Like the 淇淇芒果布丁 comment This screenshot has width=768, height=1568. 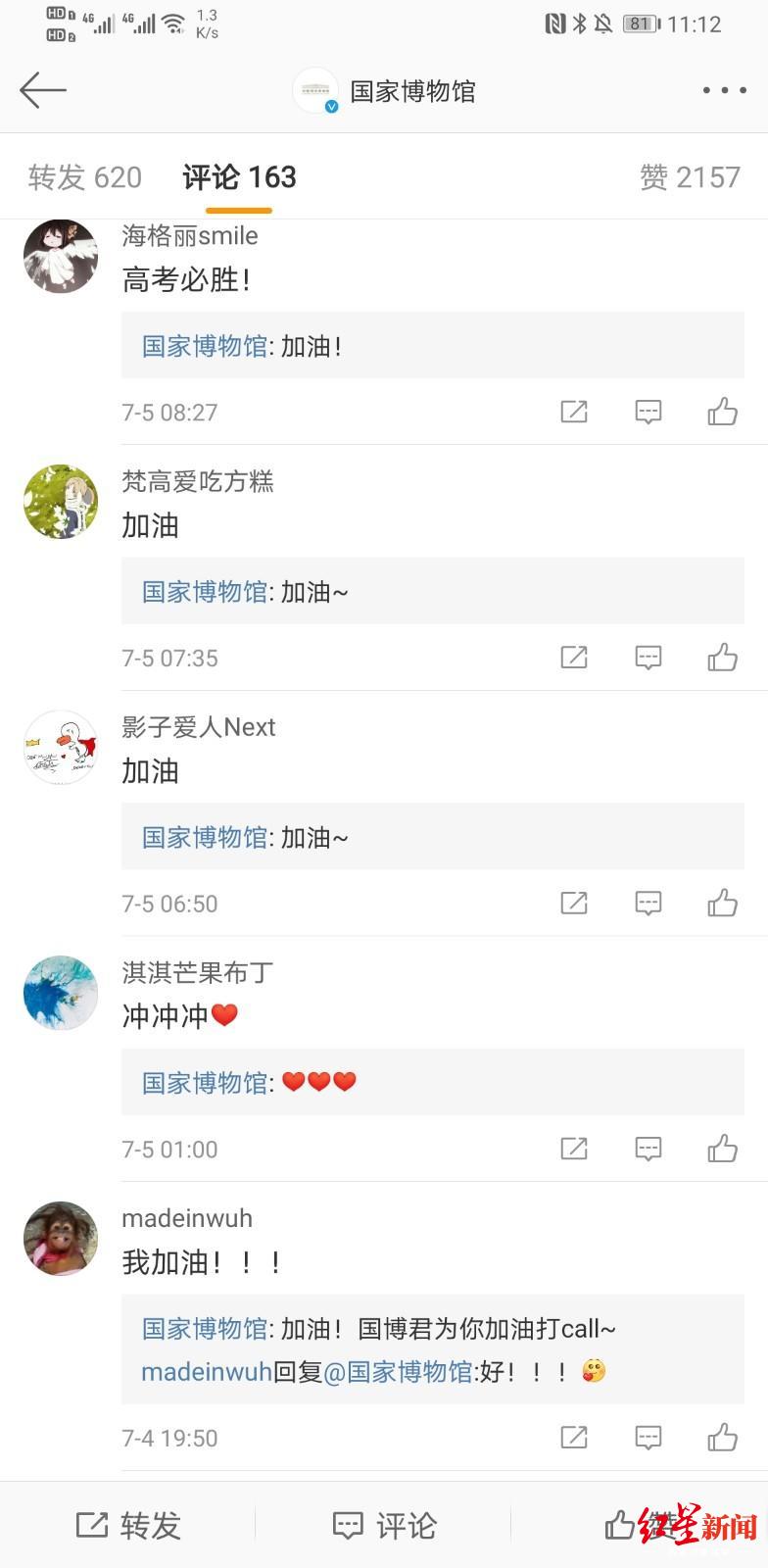pyautogui.click(x=722, y=1148)
